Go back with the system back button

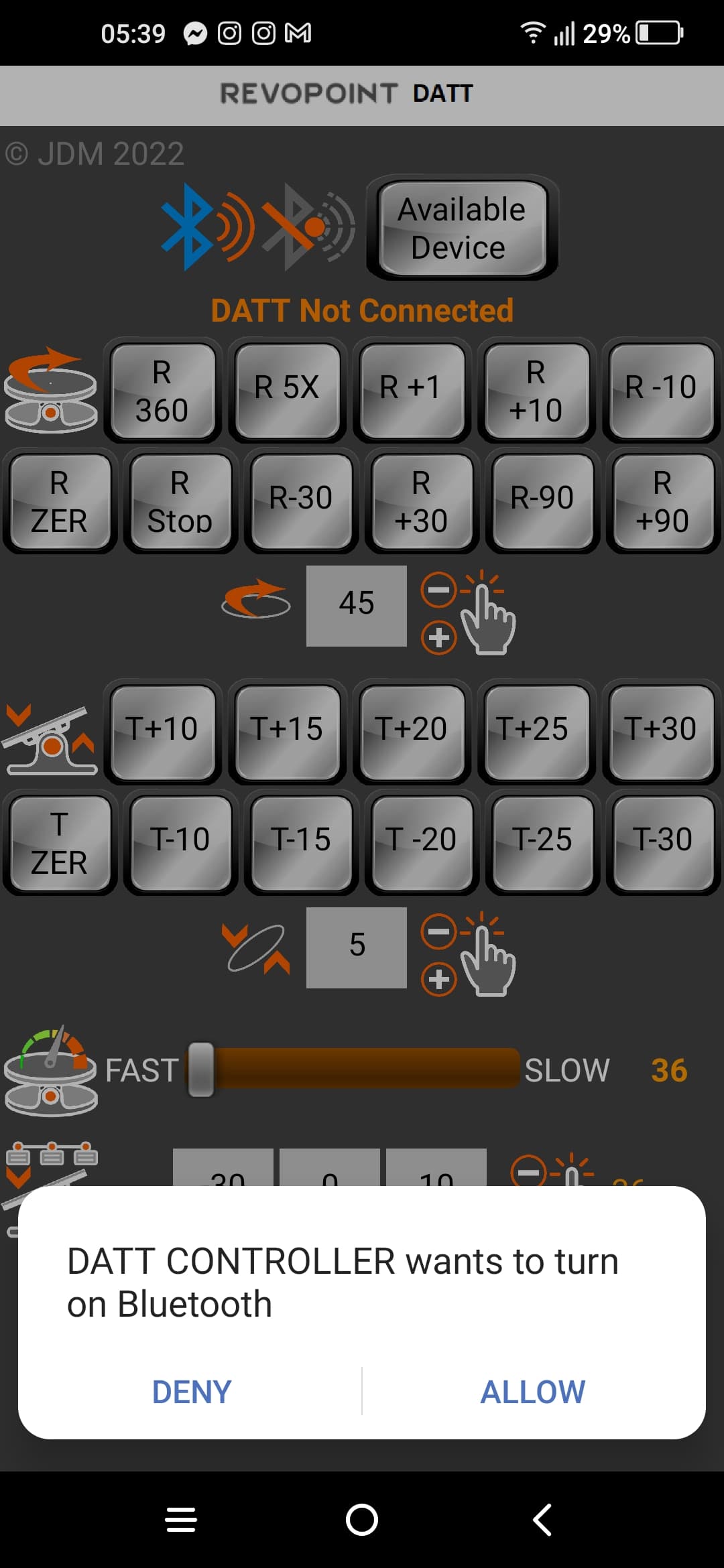point(542,1519)
